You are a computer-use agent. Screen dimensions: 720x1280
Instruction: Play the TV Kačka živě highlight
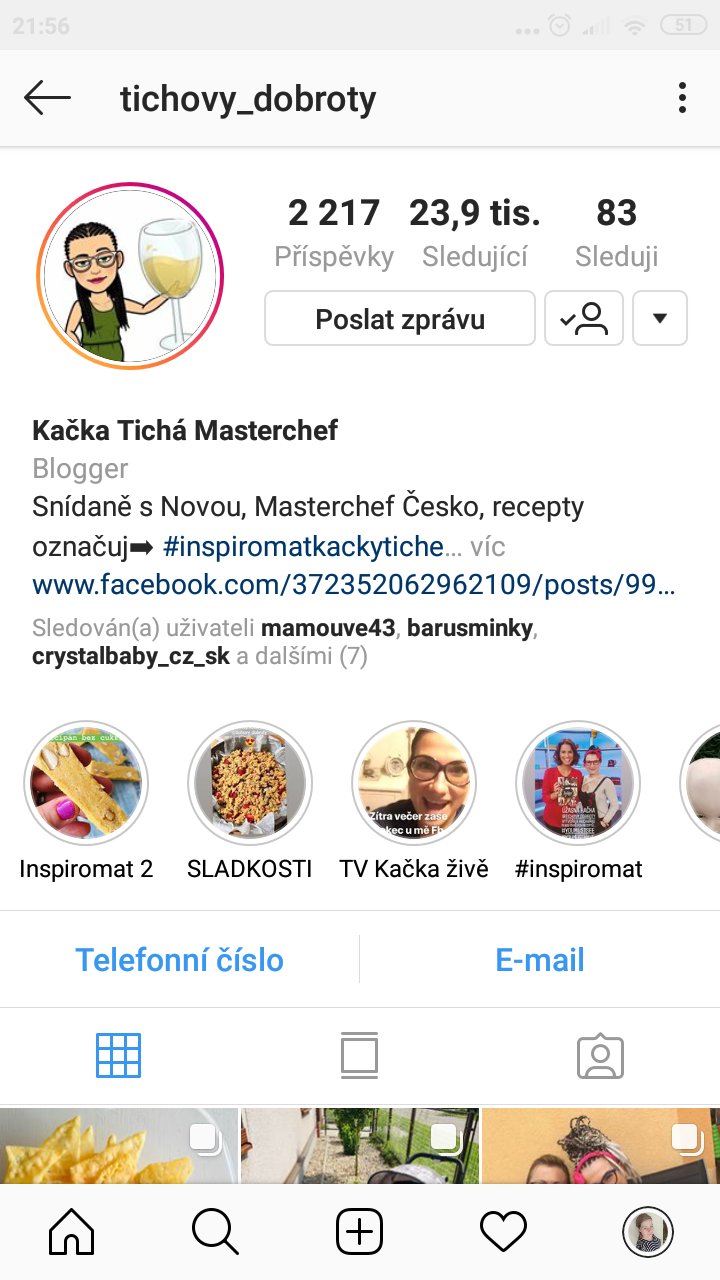point(414,783)
